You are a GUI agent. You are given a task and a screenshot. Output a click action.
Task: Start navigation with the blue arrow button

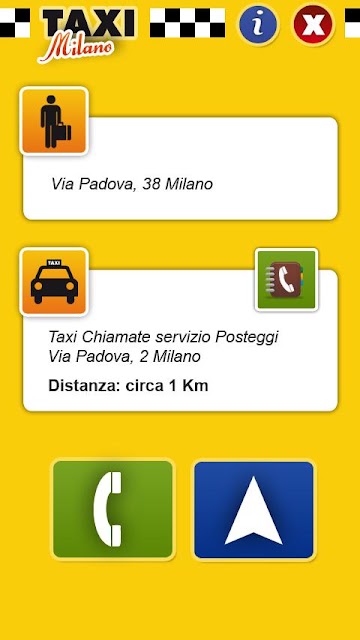pyautogui.click(x=253, y=510)
